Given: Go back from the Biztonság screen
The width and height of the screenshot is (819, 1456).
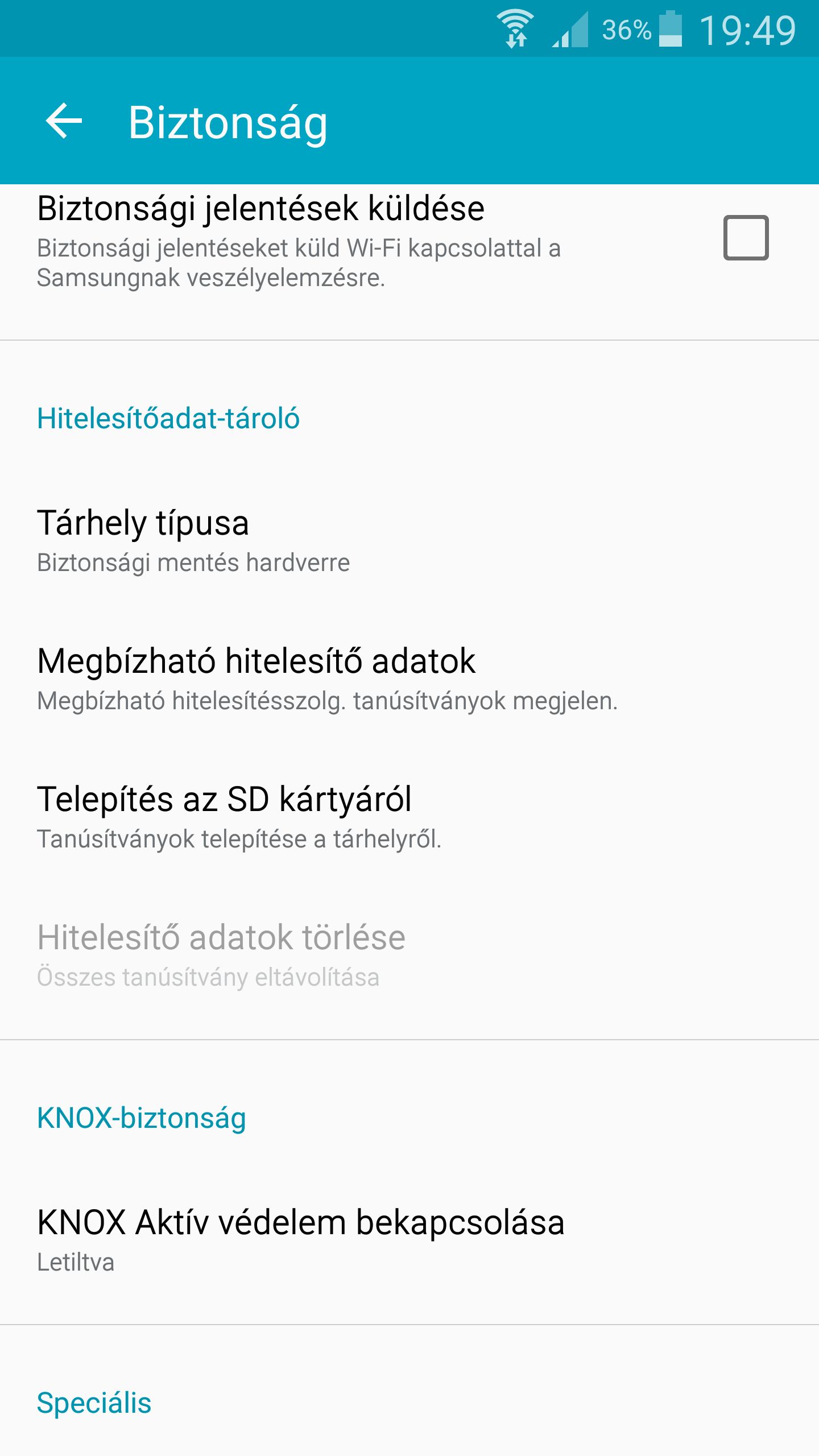Looking at the screenshot, I should (64, 121).
